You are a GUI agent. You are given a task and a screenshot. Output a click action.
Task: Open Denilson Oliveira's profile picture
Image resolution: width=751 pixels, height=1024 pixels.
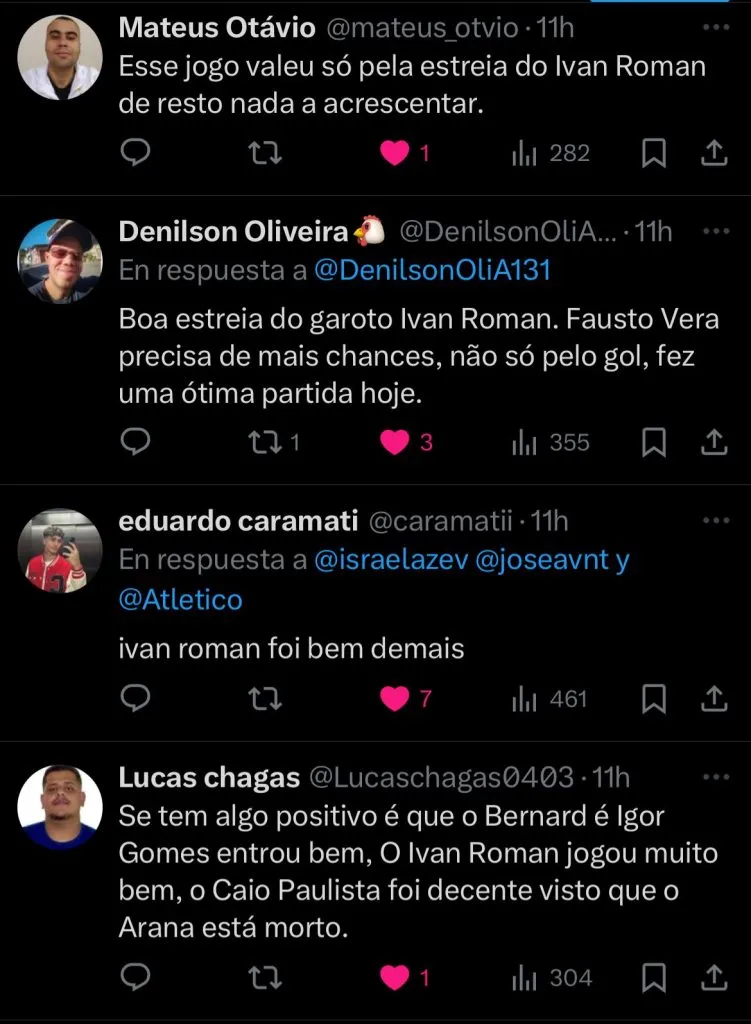(60, 261)
